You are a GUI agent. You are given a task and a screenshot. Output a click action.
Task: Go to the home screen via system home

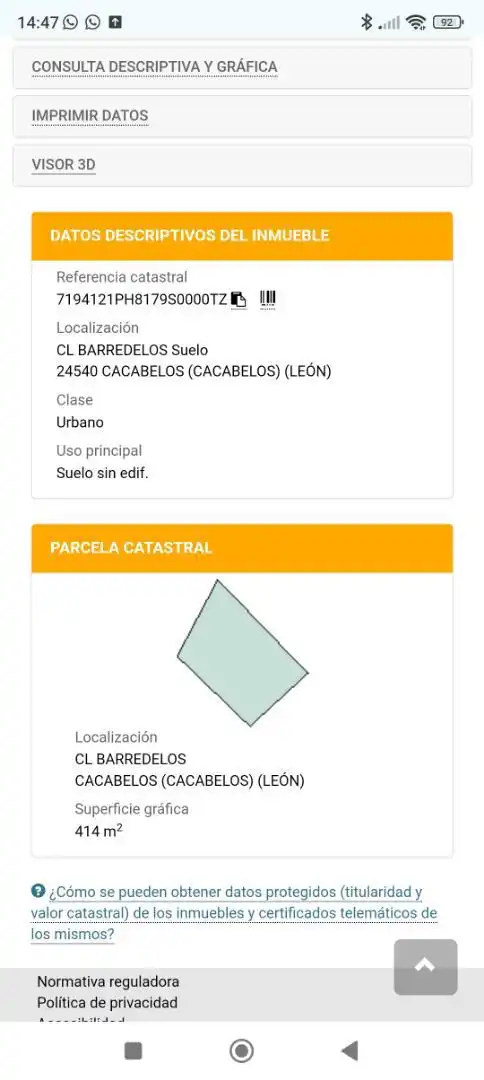pos(242,1050)
